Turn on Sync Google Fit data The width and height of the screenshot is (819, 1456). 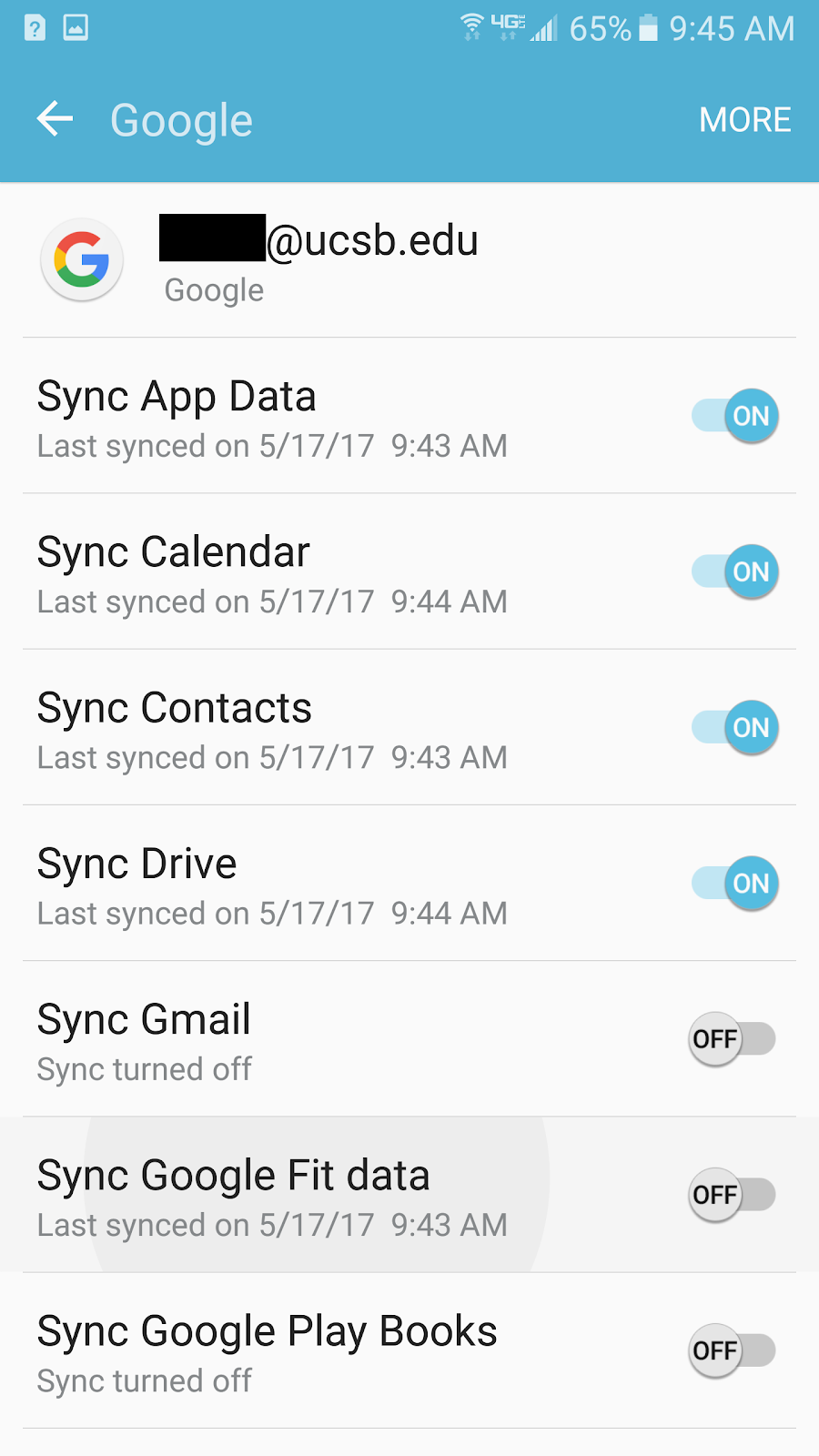click(x=733, y=1195)
